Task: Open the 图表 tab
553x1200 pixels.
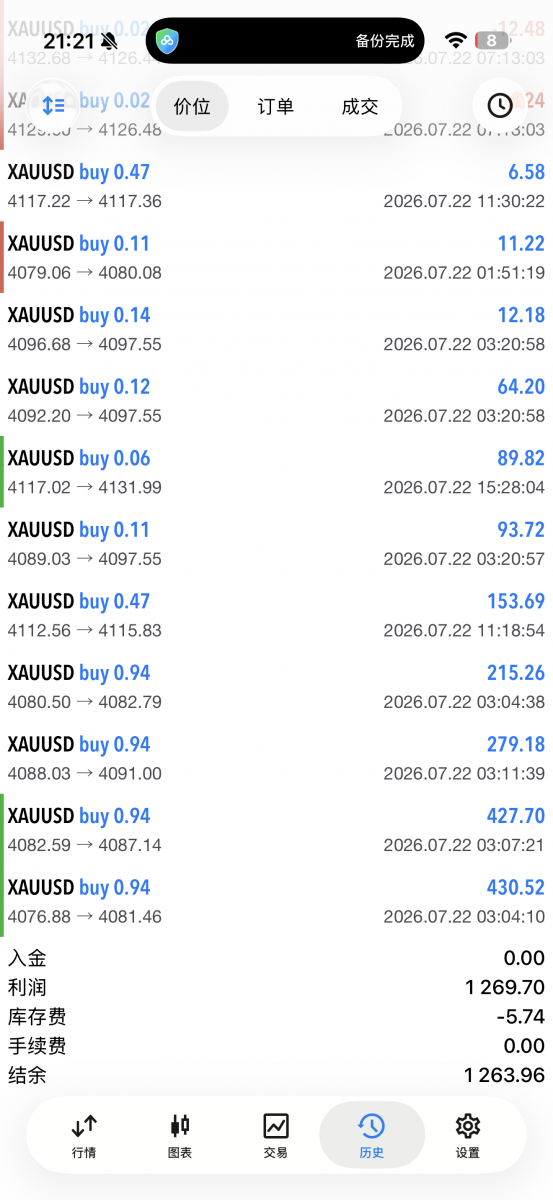Action: tap(180, 1136)
